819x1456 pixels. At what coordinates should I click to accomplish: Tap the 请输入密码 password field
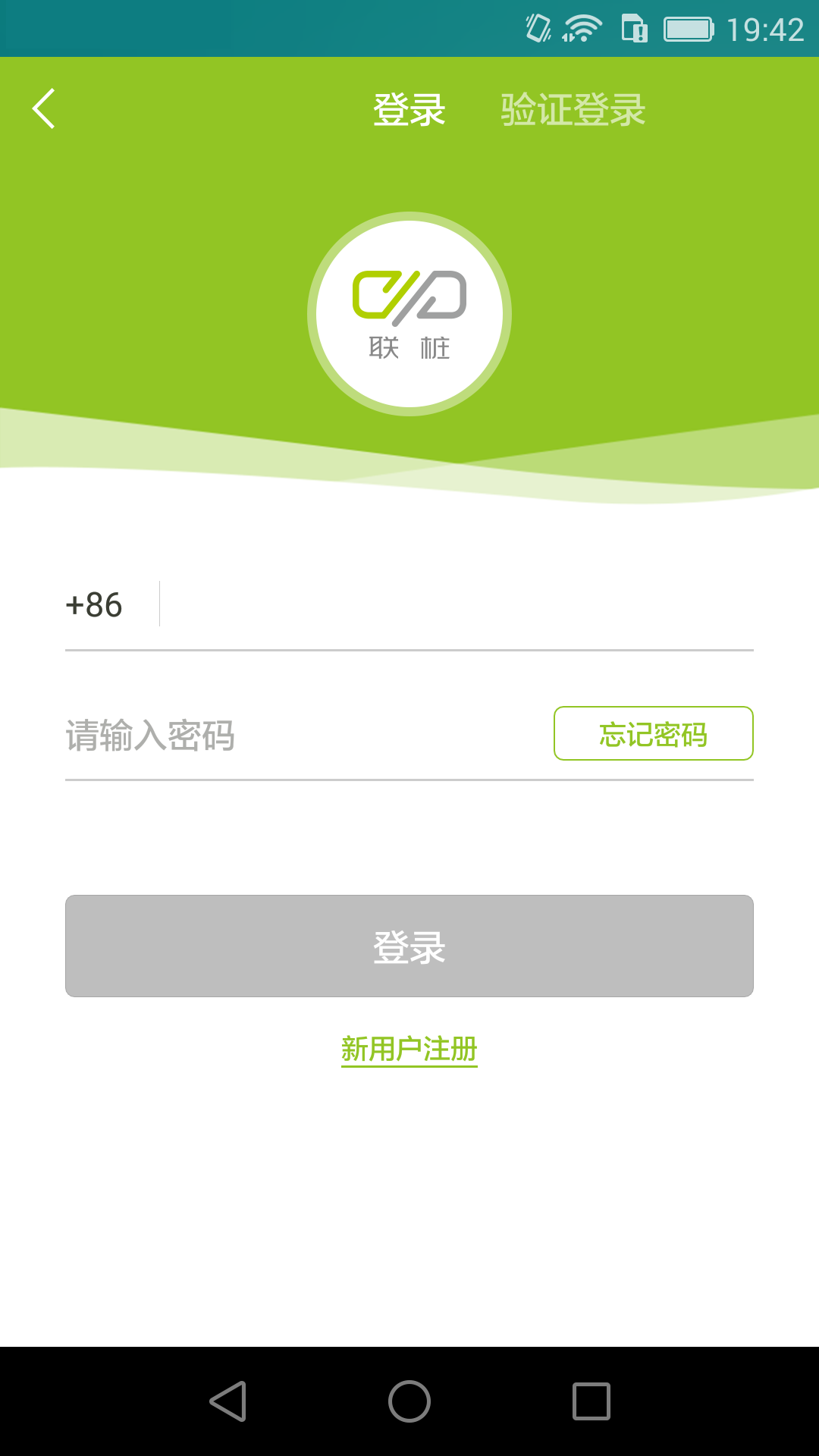(x=265, y=733)
